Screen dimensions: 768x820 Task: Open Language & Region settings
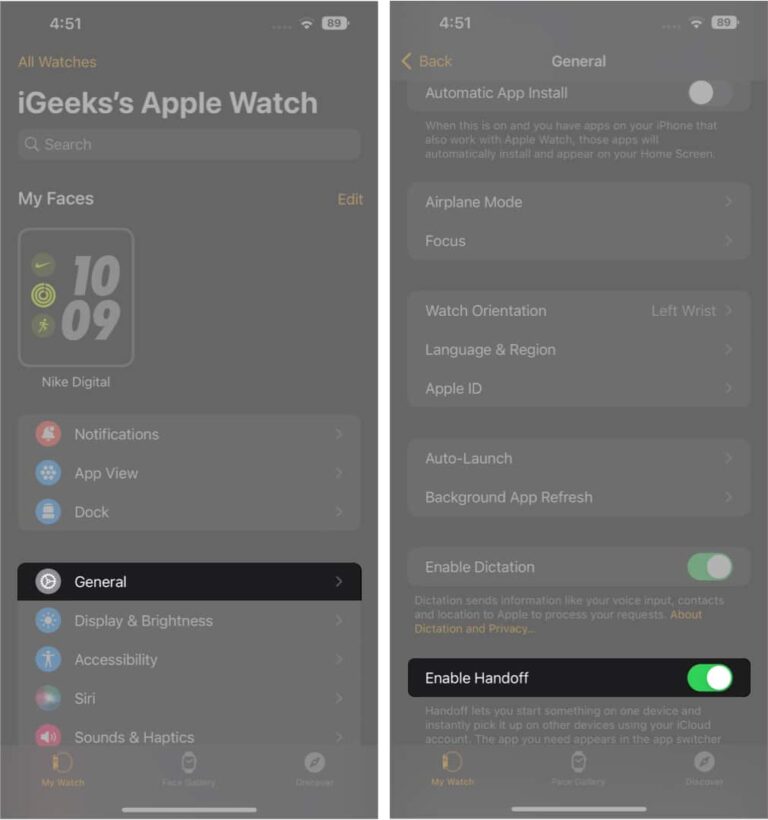578,350
